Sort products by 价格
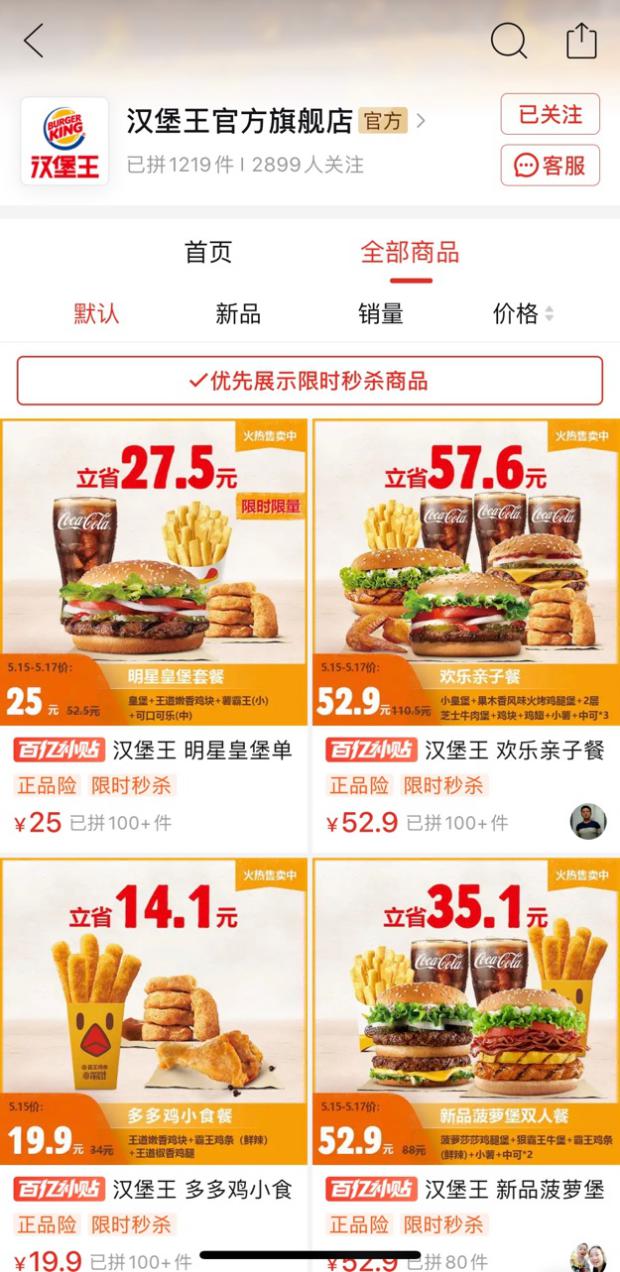Viewport: 620px width, 1272px height. pos(522,314)
